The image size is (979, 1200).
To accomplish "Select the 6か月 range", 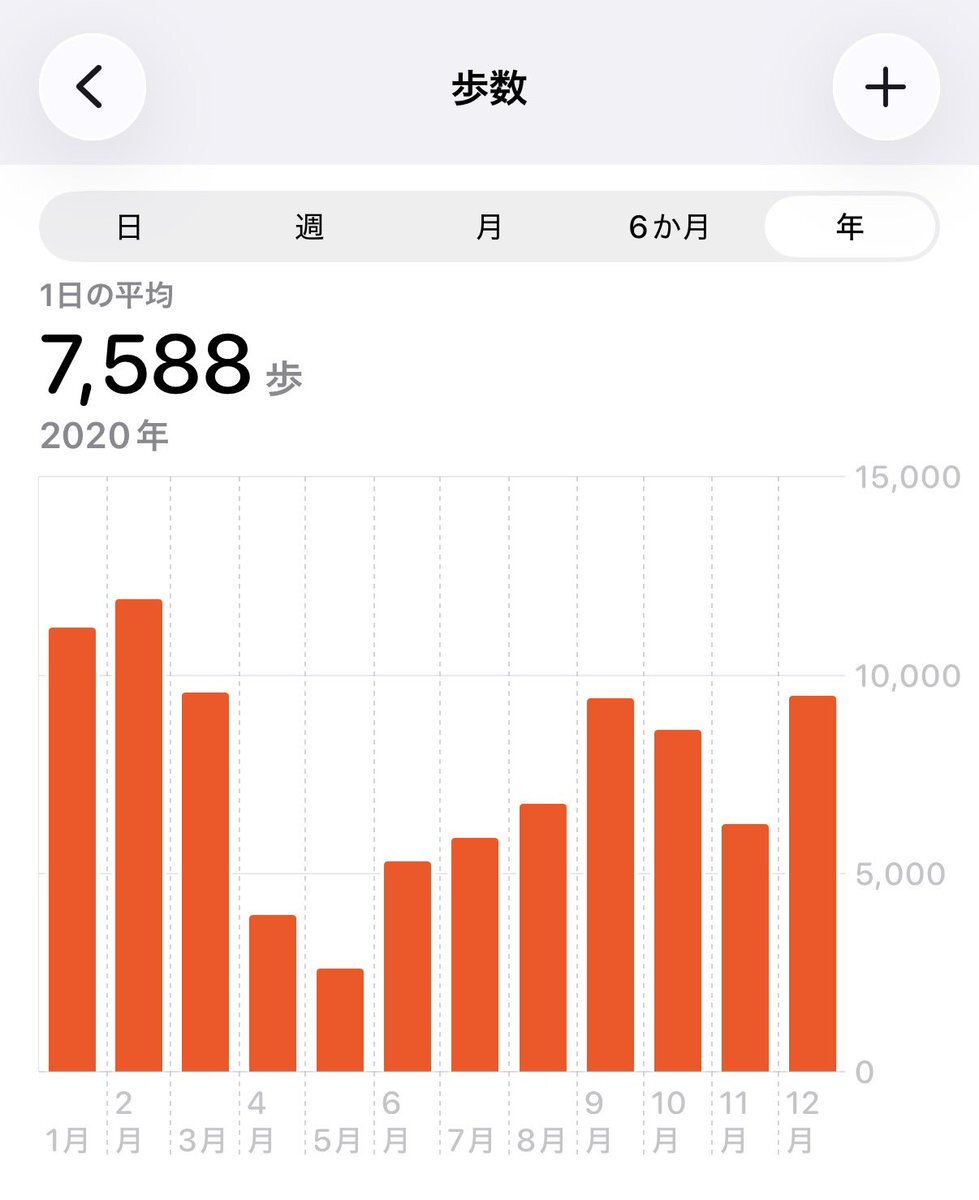I will (668, 228).
